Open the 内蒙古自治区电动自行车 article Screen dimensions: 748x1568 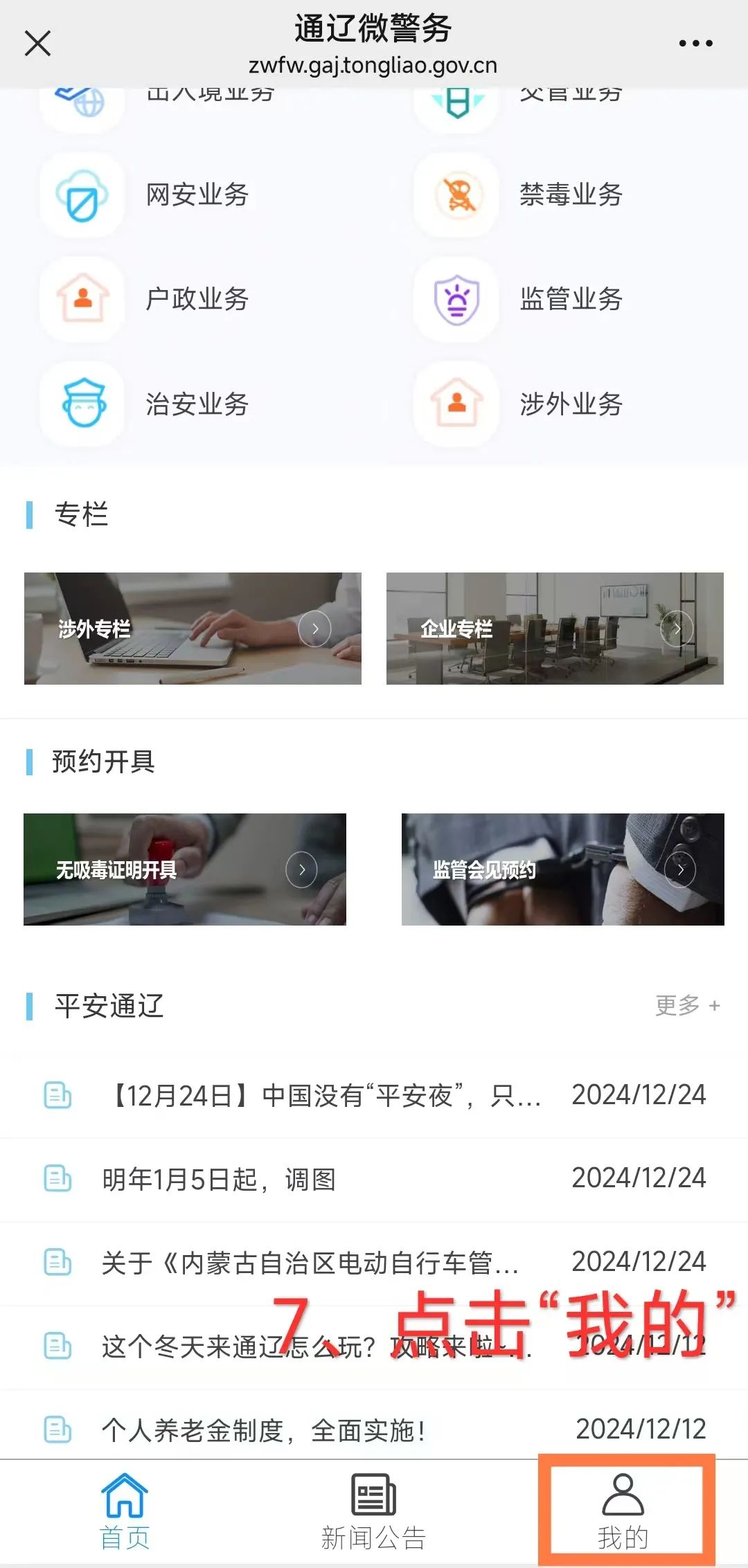[310, 1263]
